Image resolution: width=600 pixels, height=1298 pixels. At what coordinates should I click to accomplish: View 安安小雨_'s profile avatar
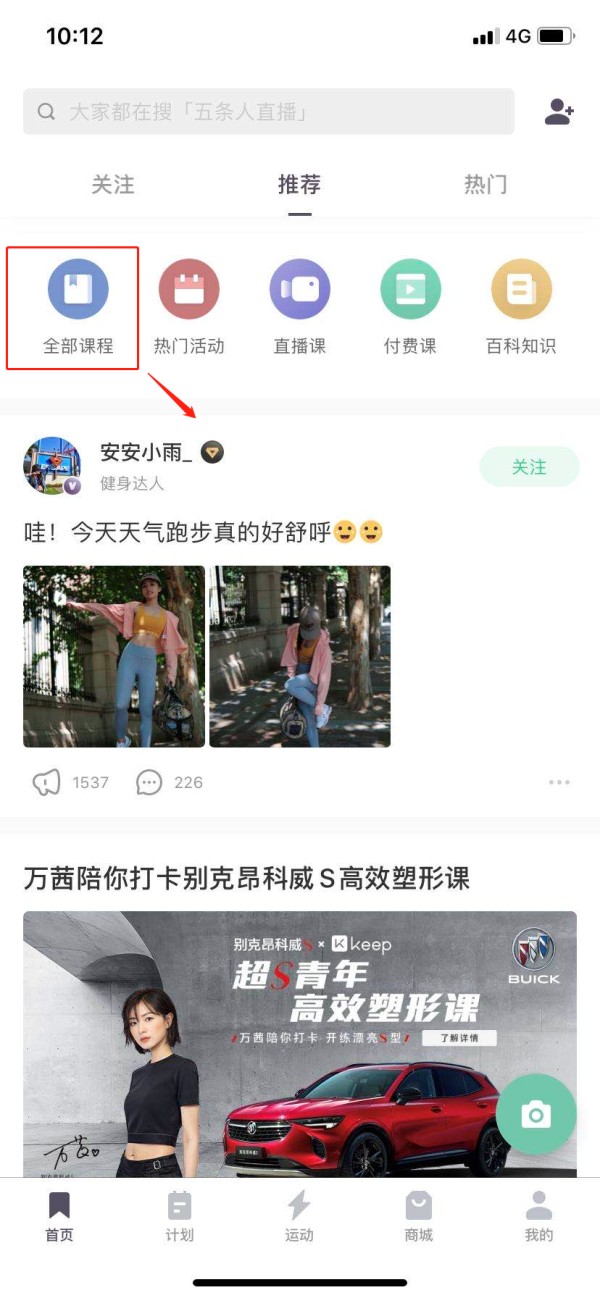tap(52, 466)
